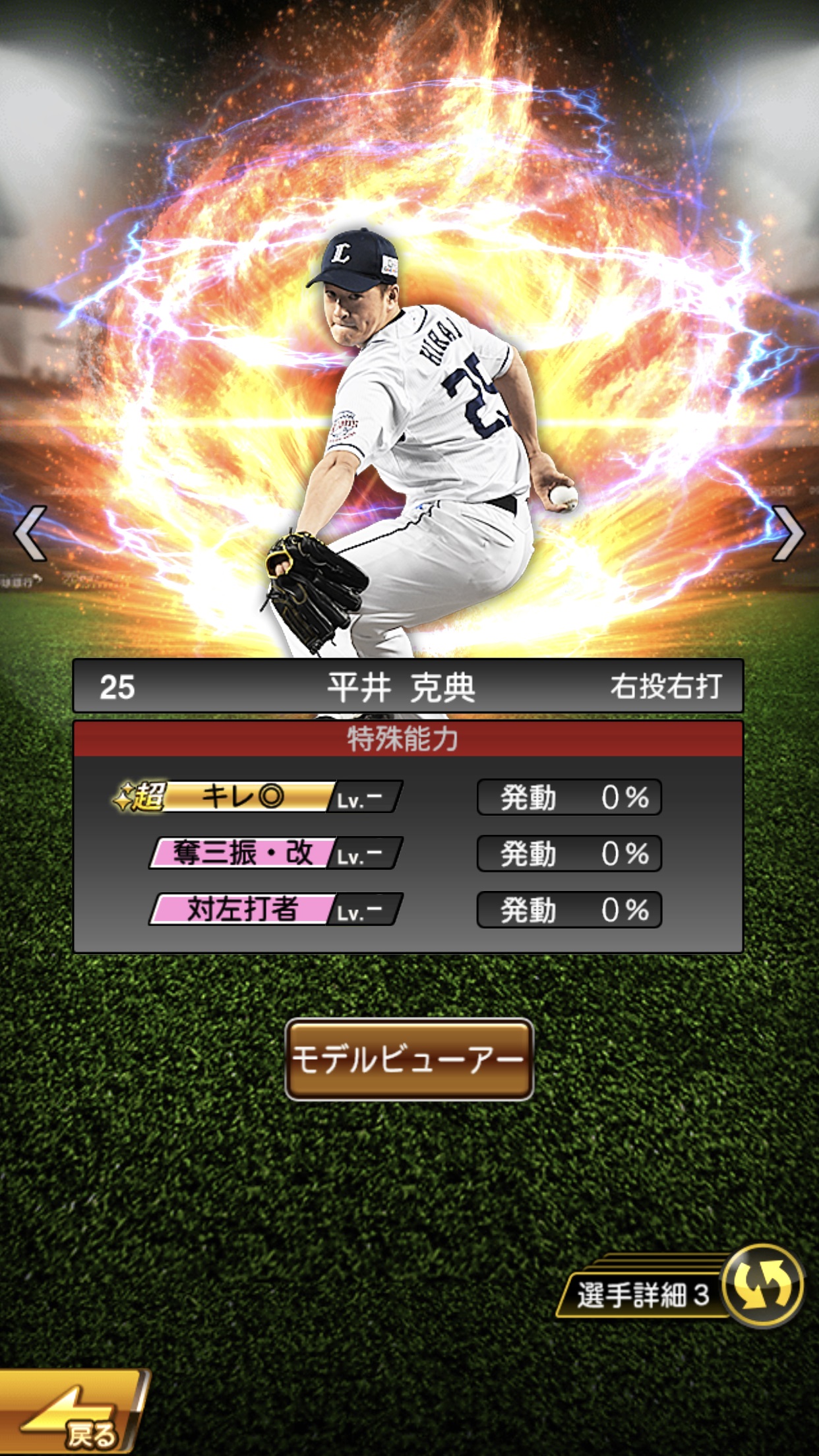Go to the previous player with left arrow
The image size is (819, 1456).
[31, 533]
